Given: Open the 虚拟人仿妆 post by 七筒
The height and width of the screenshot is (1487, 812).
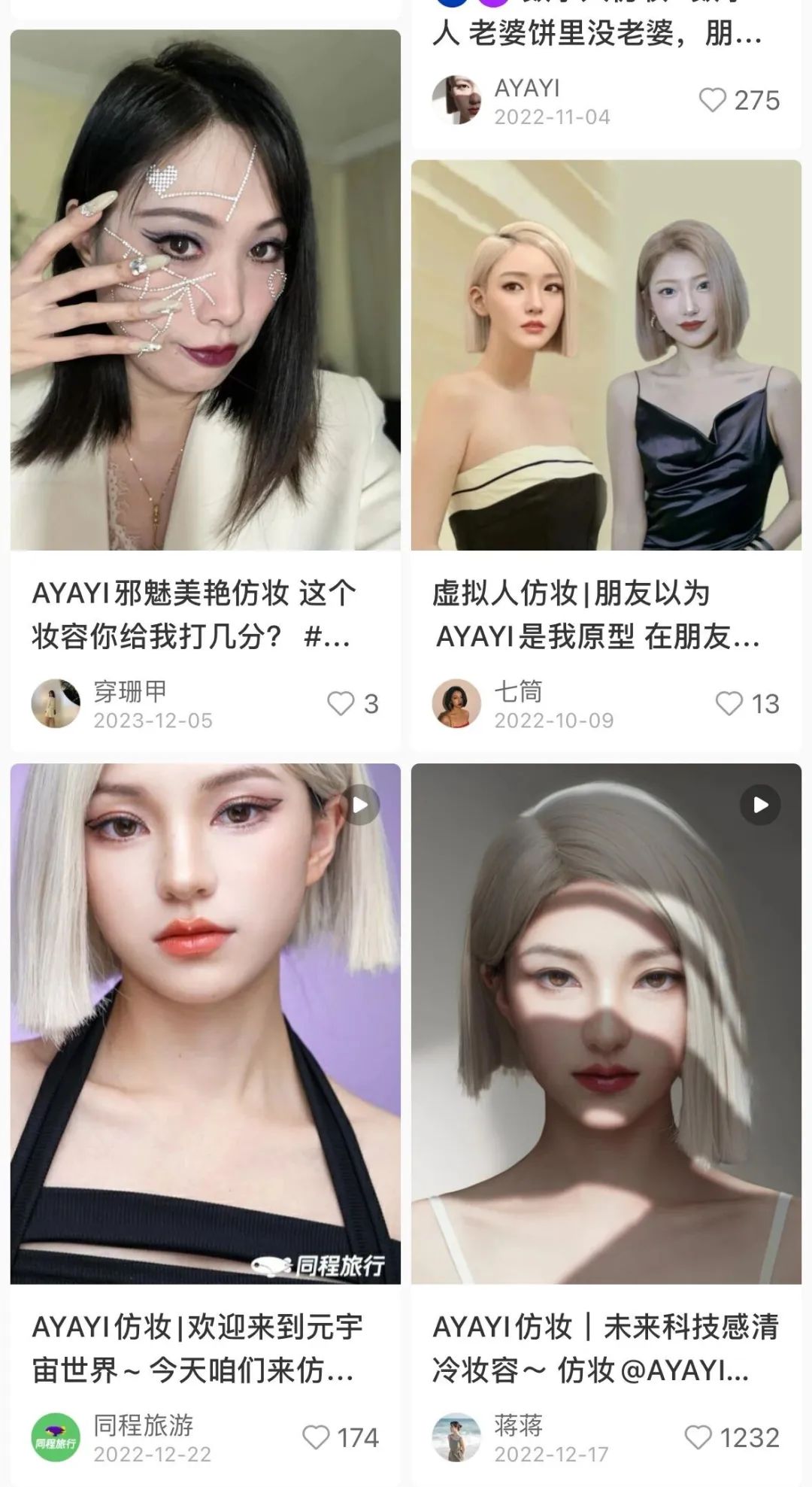Looking at the screenshot, I should (606, 355).
